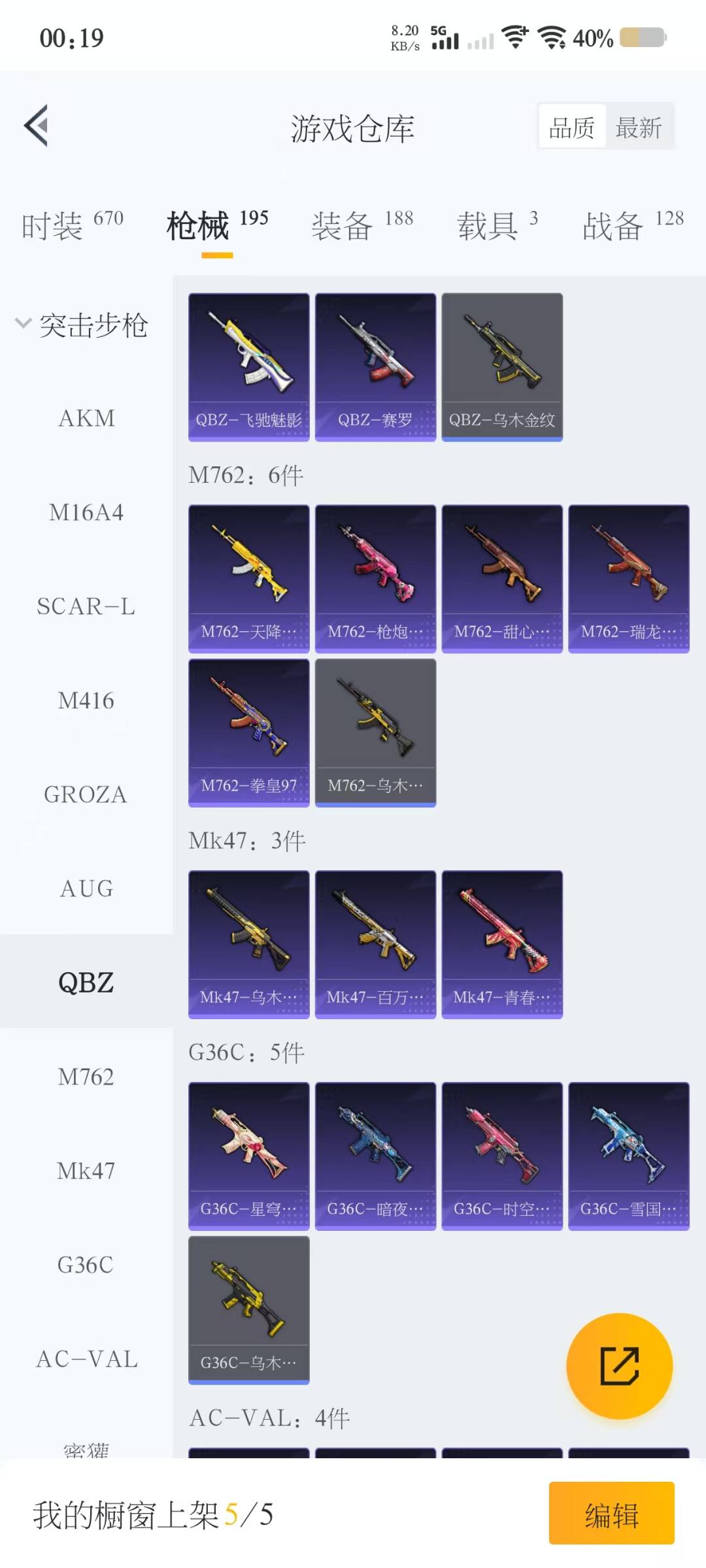Open the QBZ-乌木金纹 skin
Image resolution: width=706 pixels, height=1568 pixels.
click(501, 367)
